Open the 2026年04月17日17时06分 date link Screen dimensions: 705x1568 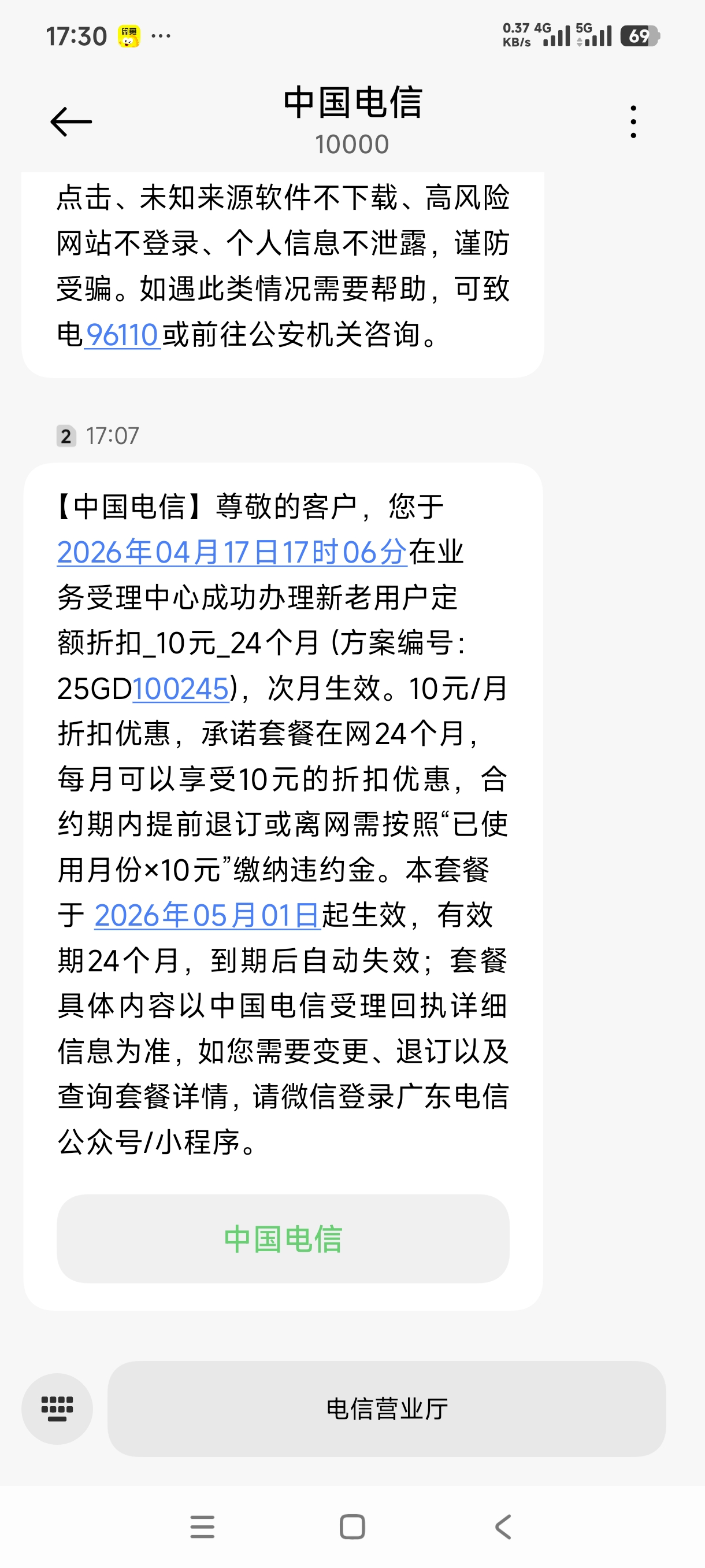[232, 553]
